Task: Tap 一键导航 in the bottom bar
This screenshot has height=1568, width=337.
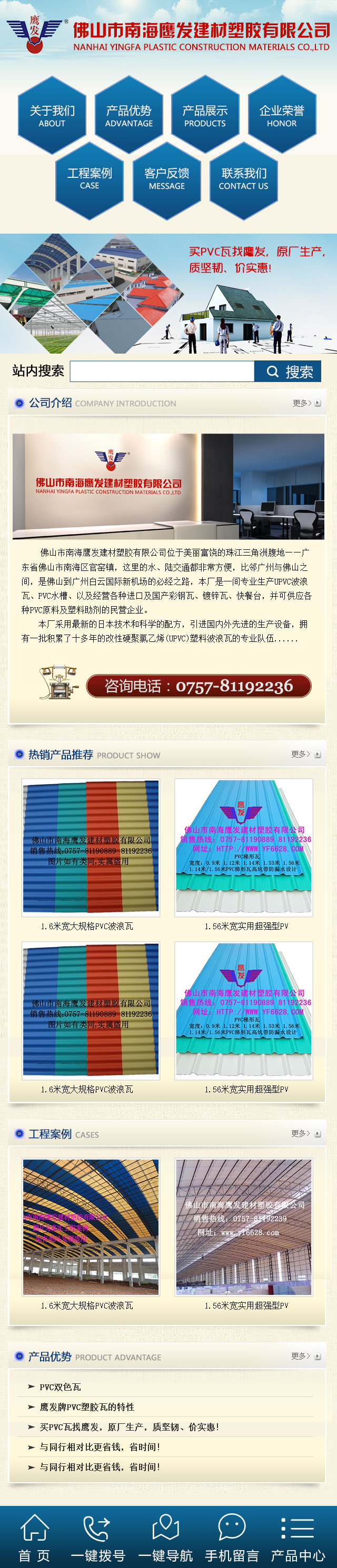Action: 165,1536
